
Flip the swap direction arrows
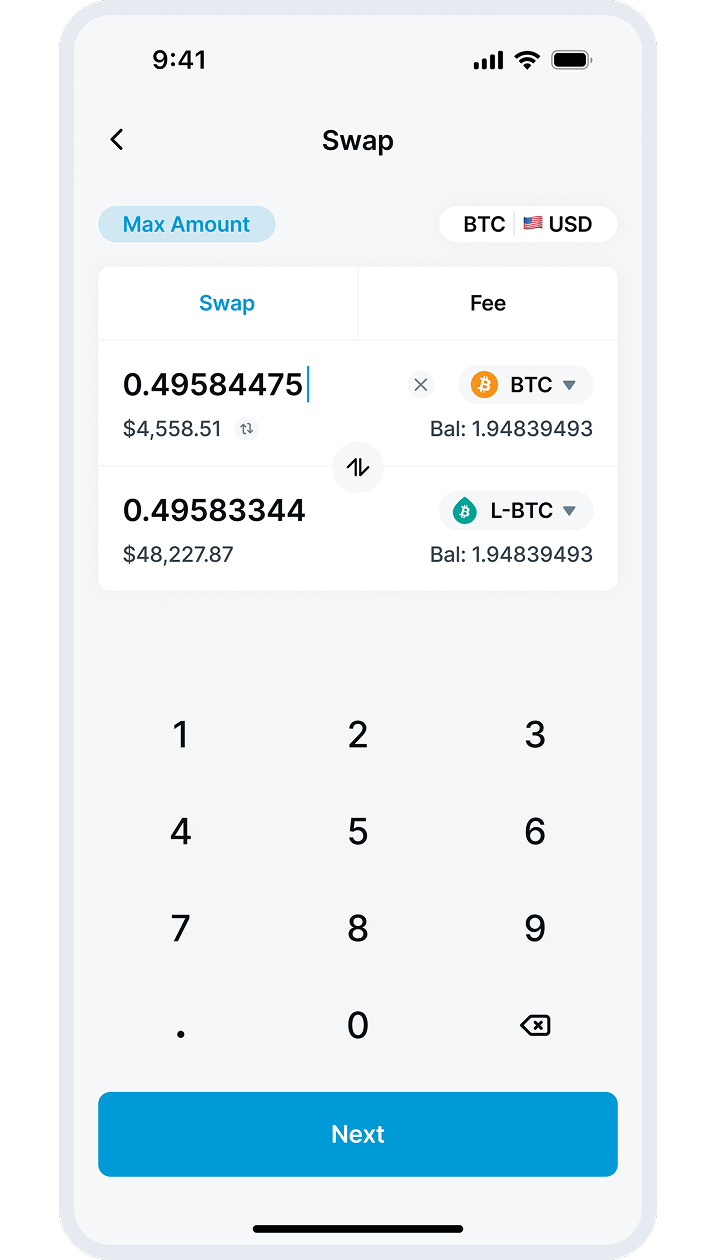(x=358, y=467)
